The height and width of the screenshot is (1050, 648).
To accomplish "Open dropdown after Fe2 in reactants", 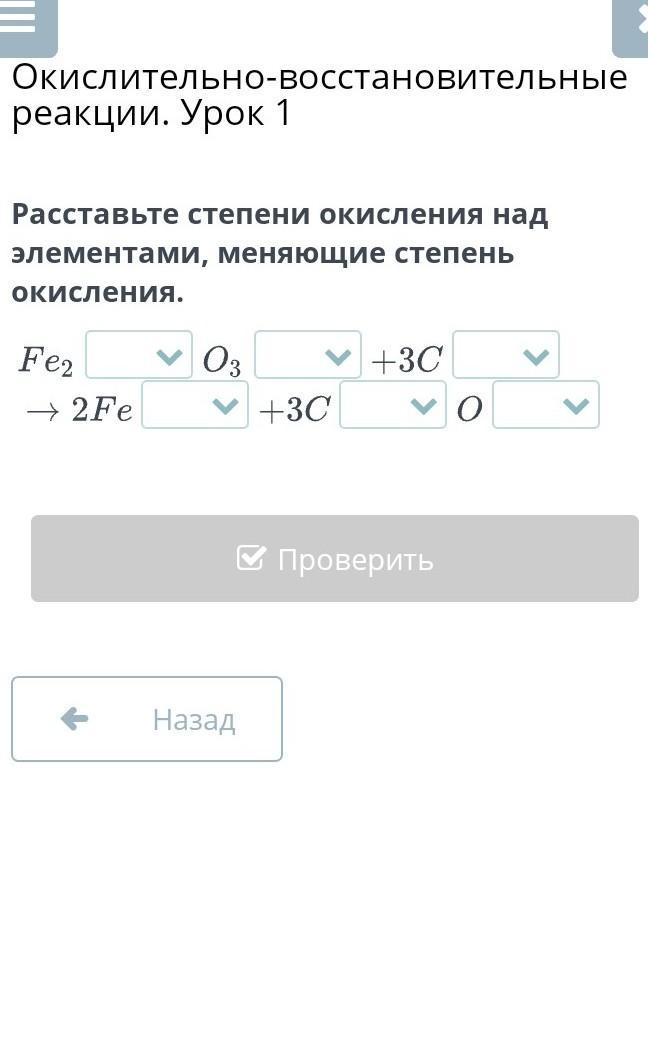I will coord(139,355).
